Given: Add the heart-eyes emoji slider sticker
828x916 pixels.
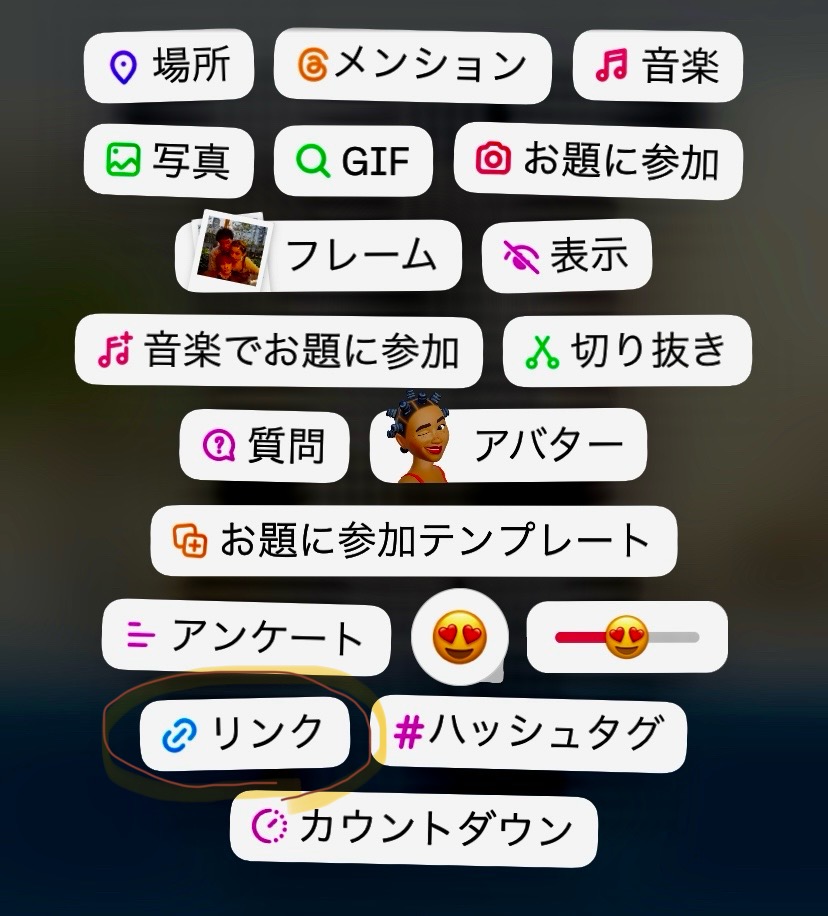Looking at the screenshot, I should (x=627, y=637).
